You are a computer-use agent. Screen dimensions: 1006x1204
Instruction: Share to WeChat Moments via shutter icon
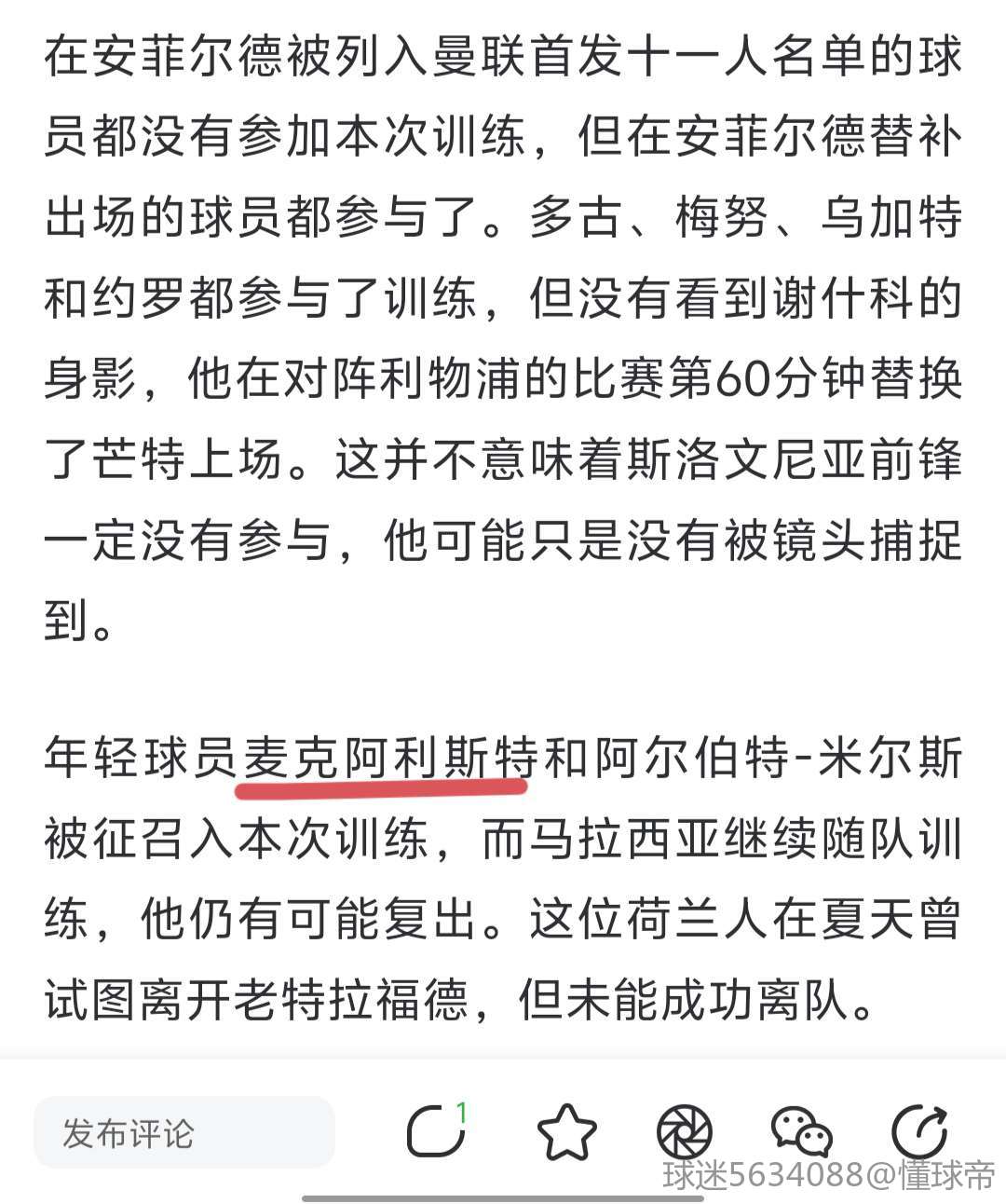click(x=685, y=1132)
